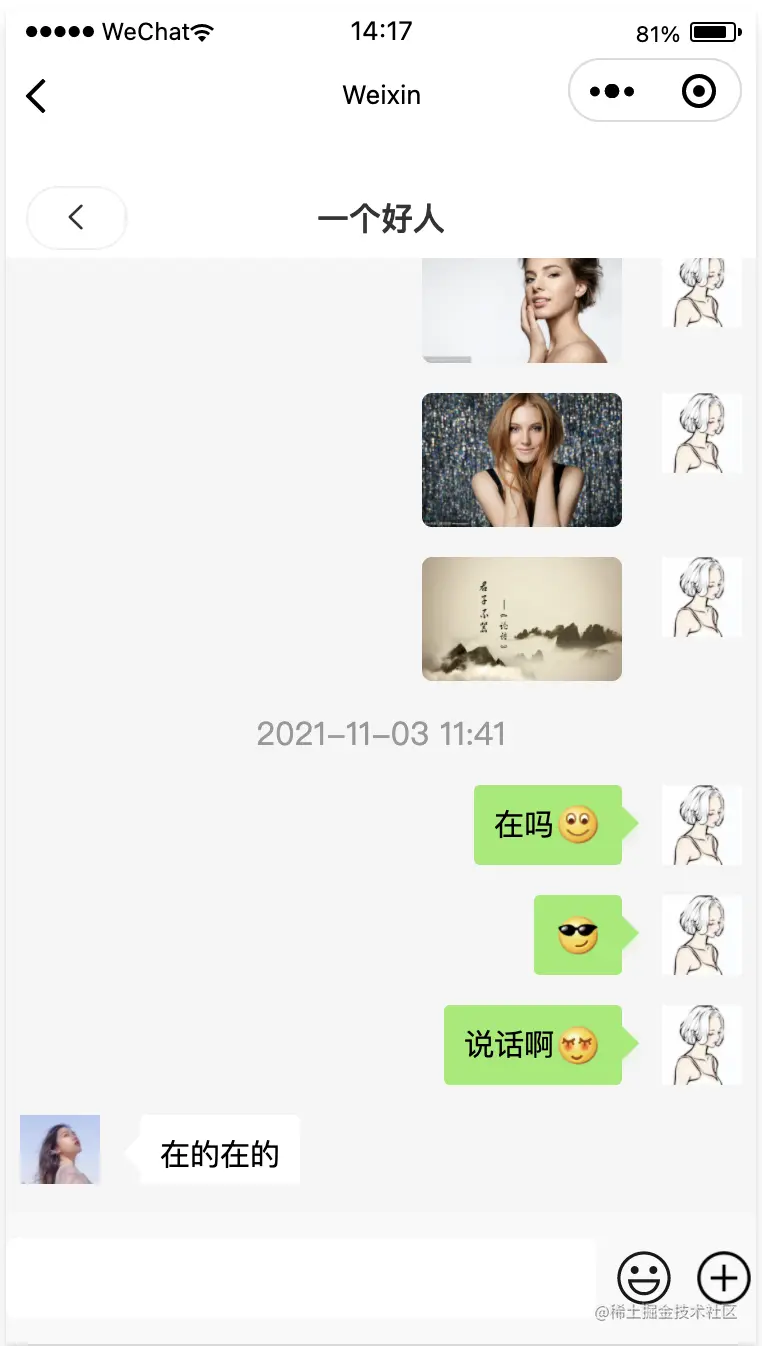This screenshot has height=1346, width=762.
Task: Tap the contact avatar beside 在的在的
Action: [60, 1149]
